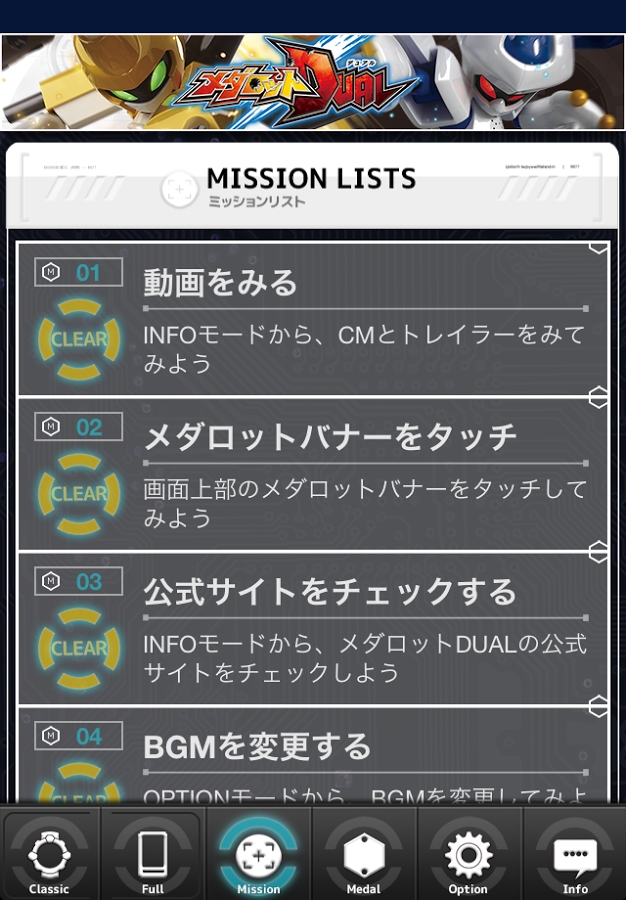Select mission 03 公式サイトをチェックする
The width and height of the screenshot is (626, 900).
[312, 629]
